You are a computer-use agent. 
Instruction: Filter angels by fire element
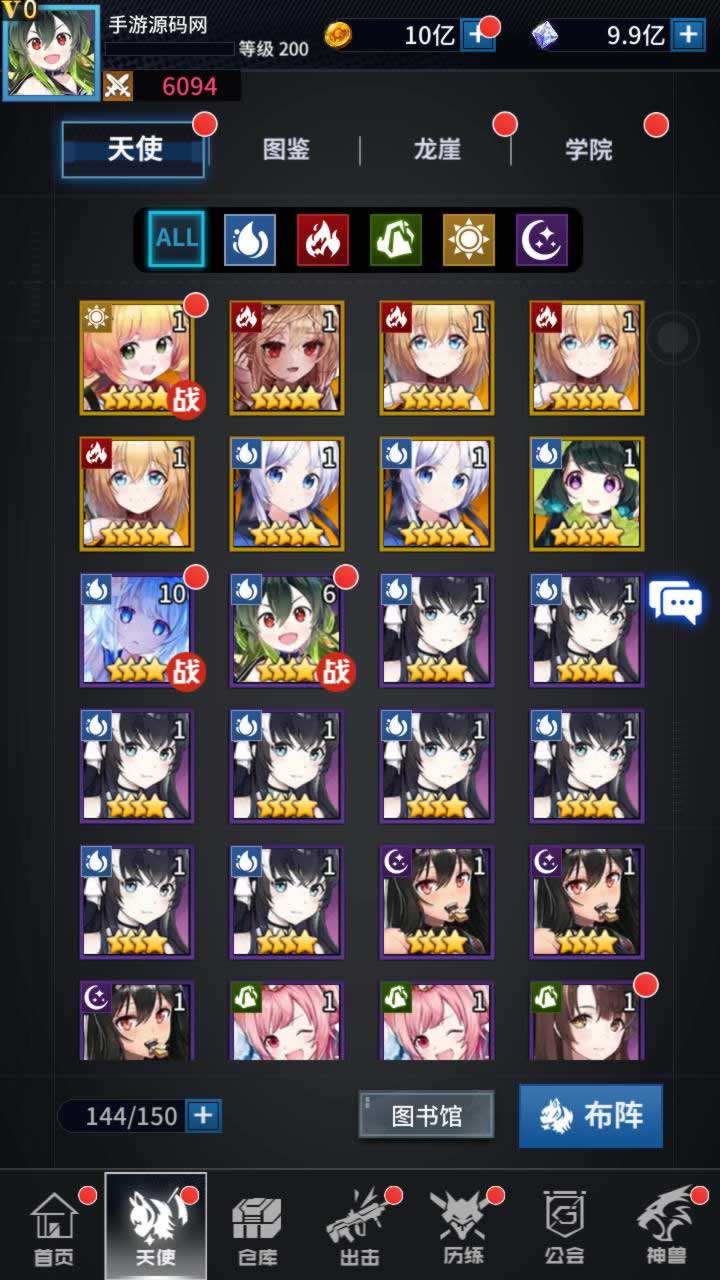pyautogui.click(x=323, y=239)
